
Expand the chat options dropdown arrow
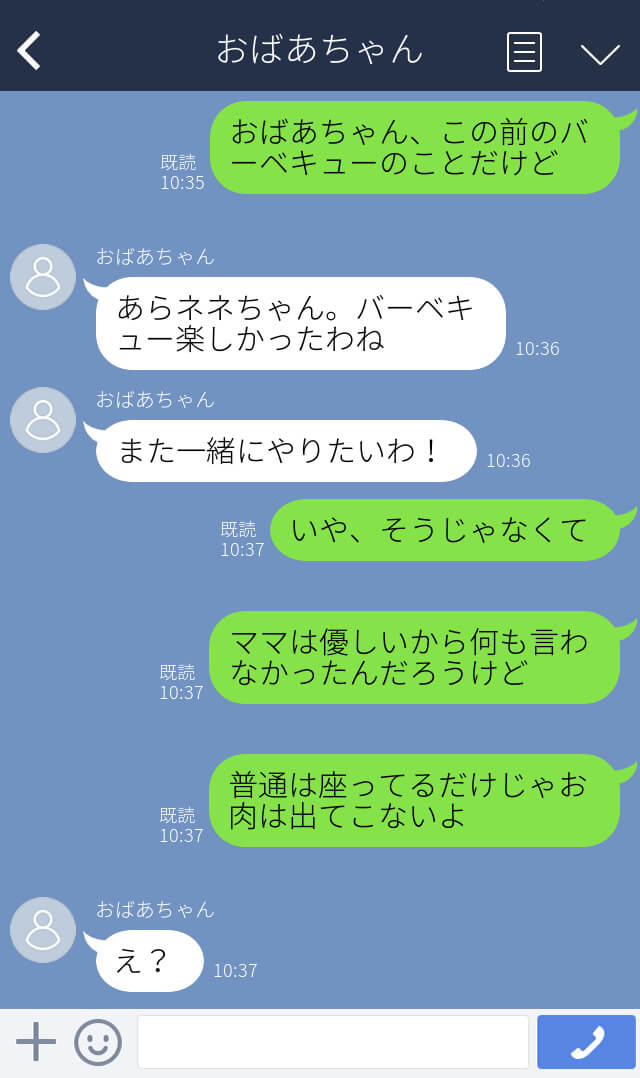600,53
